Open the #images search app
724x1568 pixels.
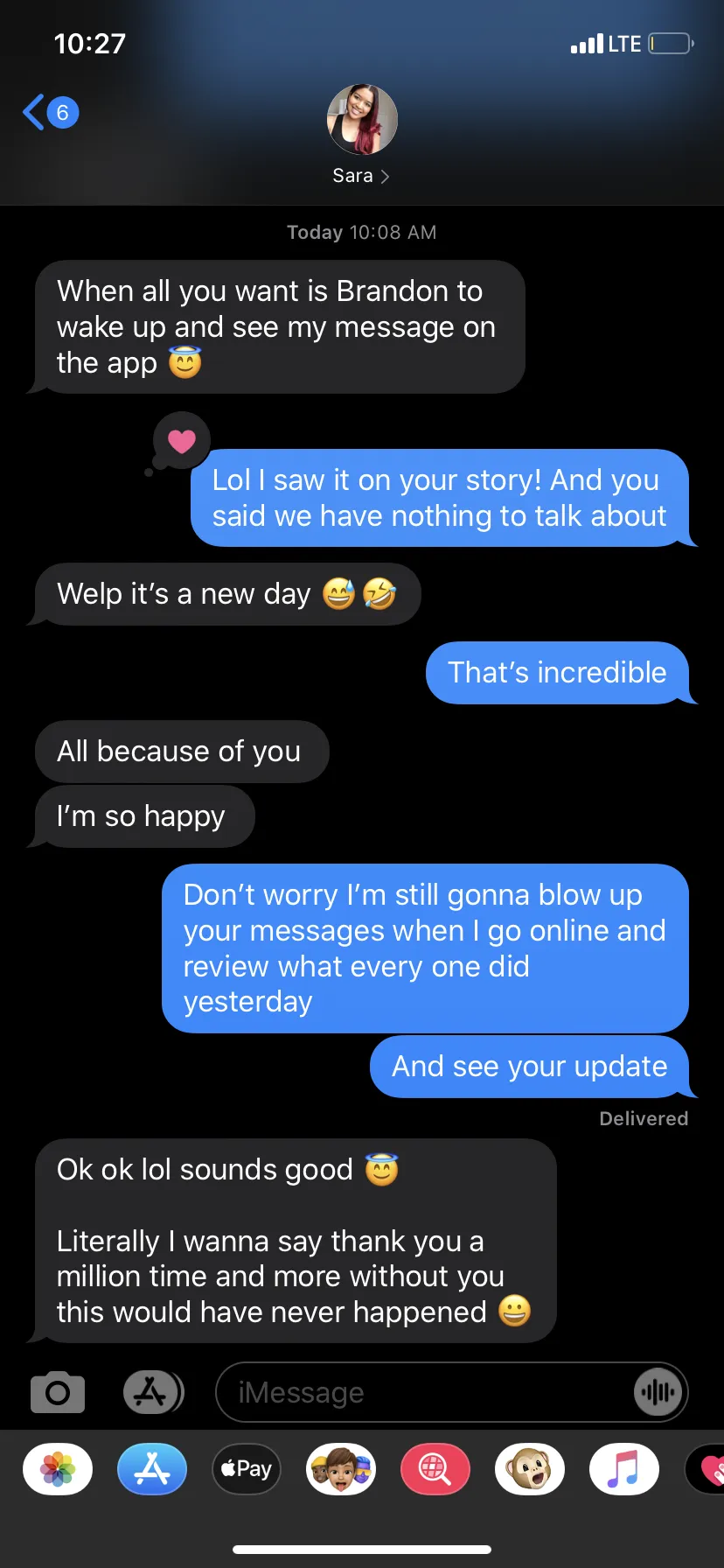pos(435,1469)
